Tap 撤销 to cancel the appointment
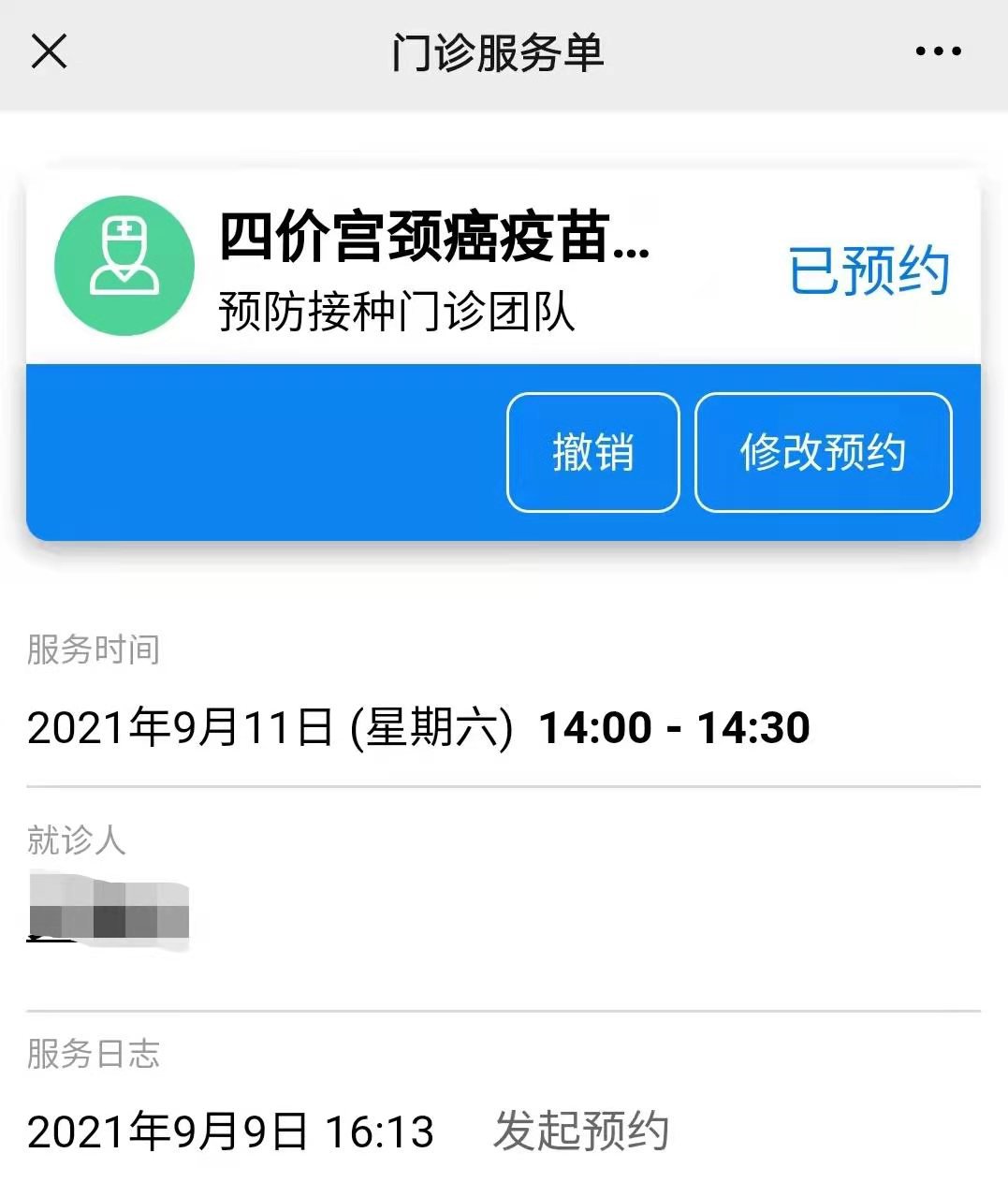1008x1197 pixels. click(x=592, y=453)
